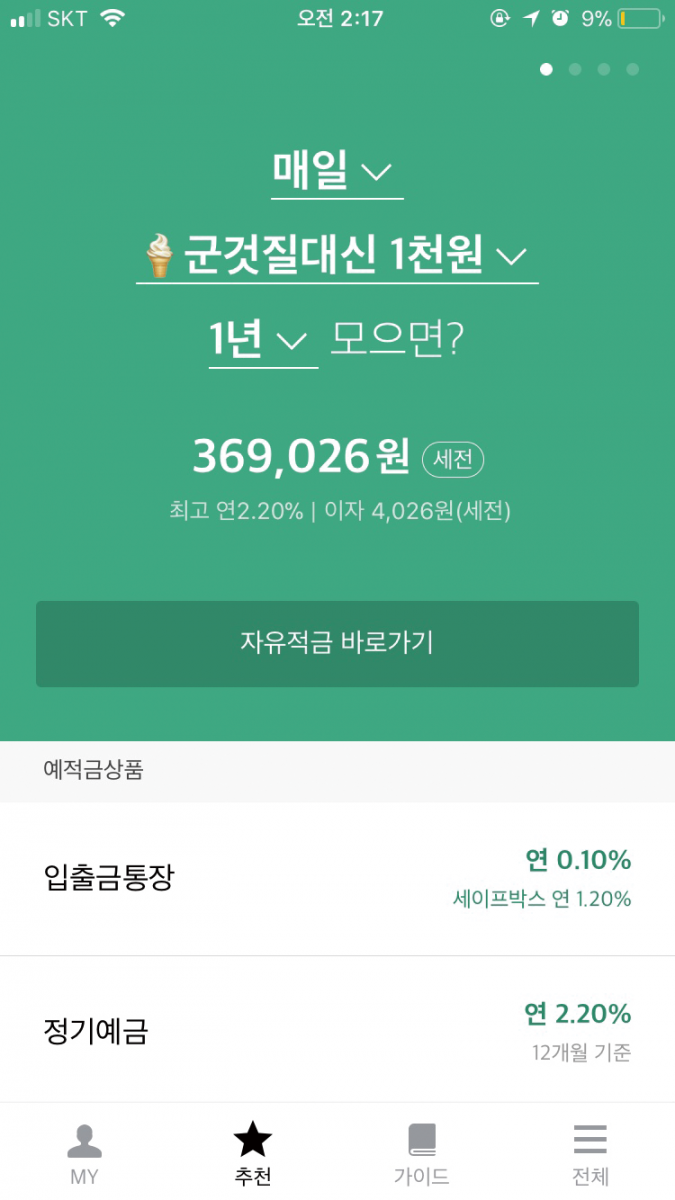
Task: Open the 정기예금 product row
Action: click(x=337, y=1030)
